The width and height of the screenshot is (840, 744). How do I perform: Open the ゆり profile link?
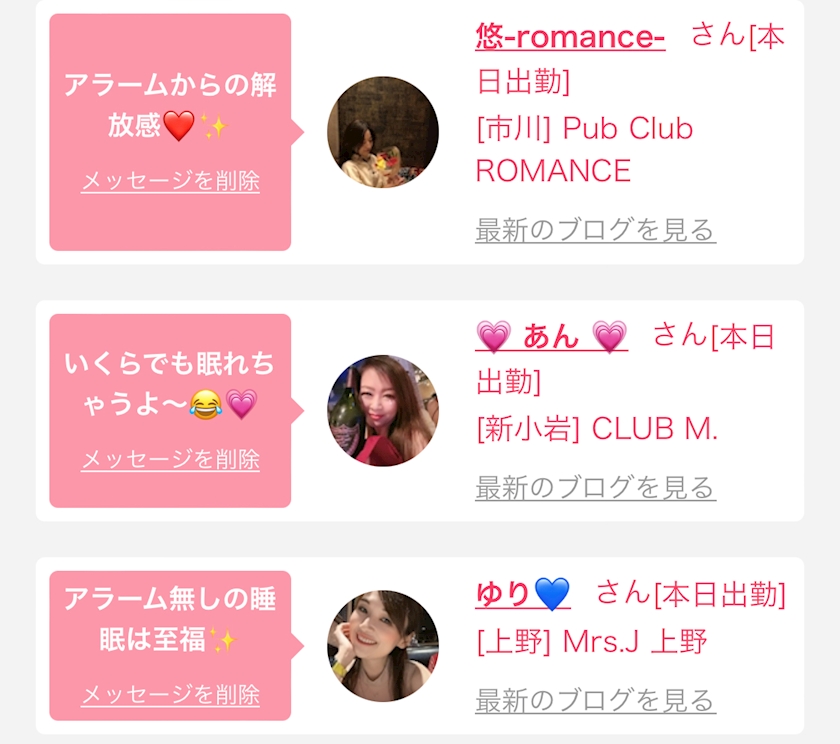click(522, 594)
